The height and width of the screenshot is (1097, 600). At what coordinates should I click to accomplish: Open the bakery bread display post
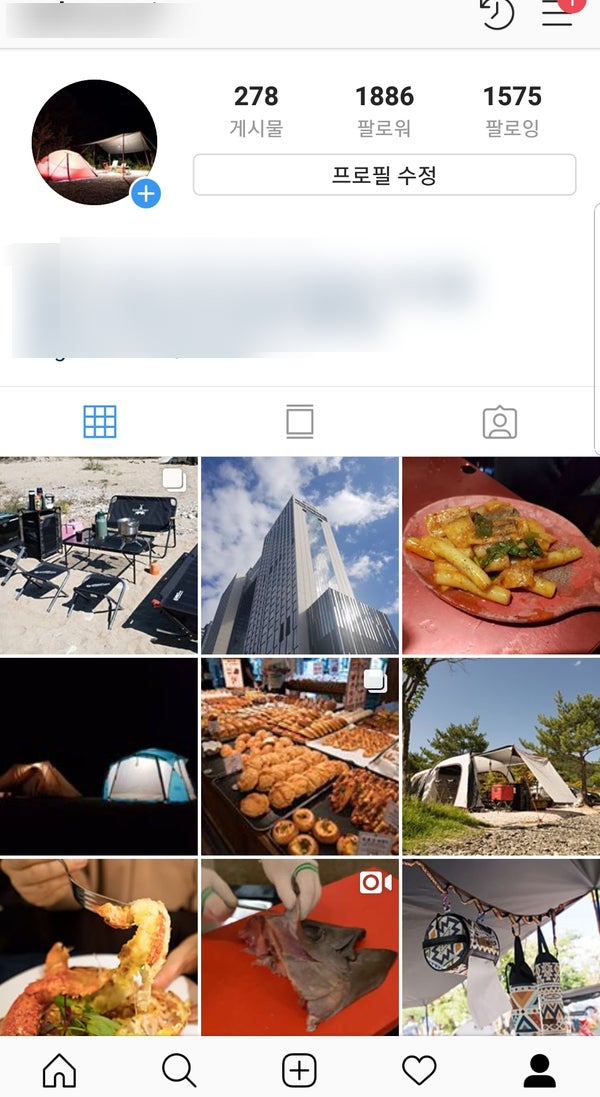tap(300, 755)
